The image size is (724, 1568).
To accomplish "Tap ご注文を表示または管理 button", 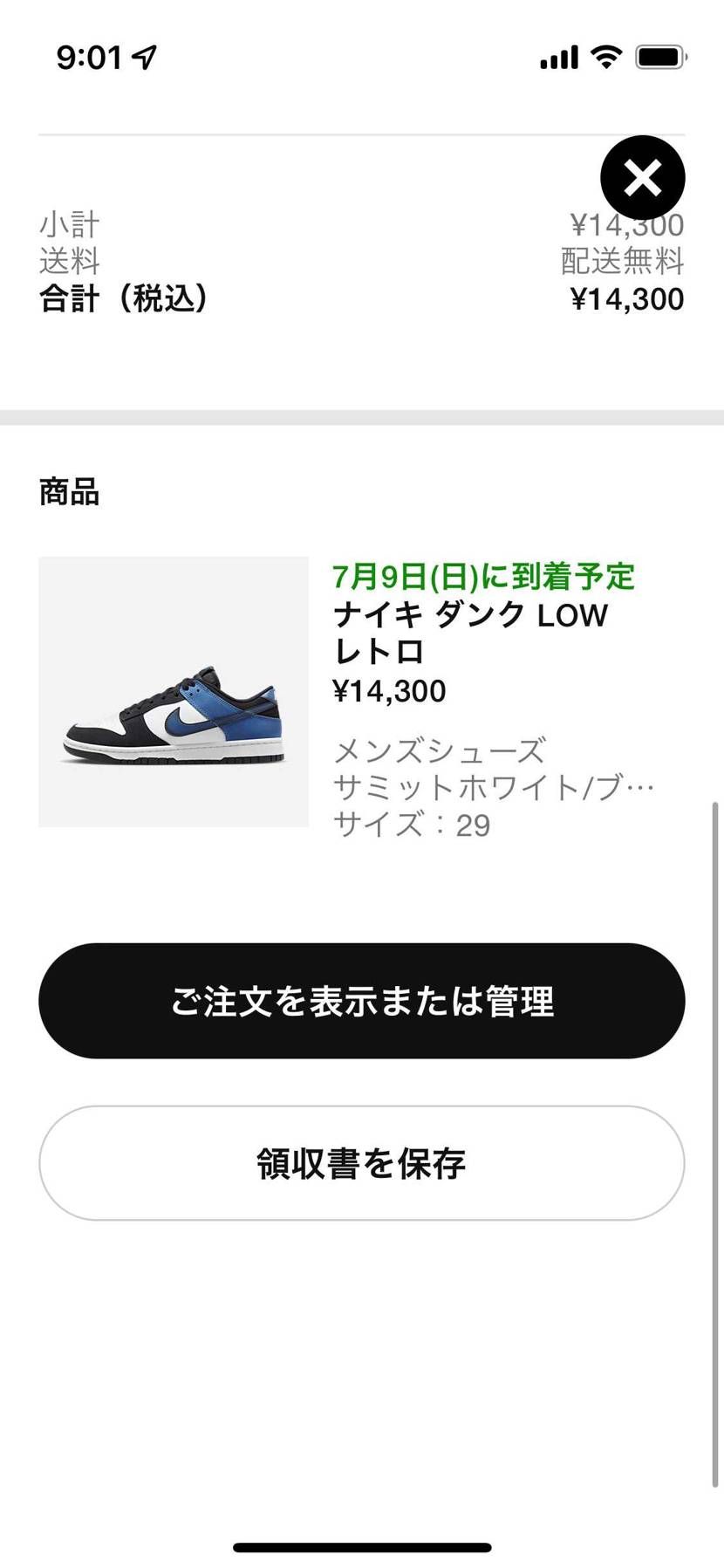I will pos(361,1002).
